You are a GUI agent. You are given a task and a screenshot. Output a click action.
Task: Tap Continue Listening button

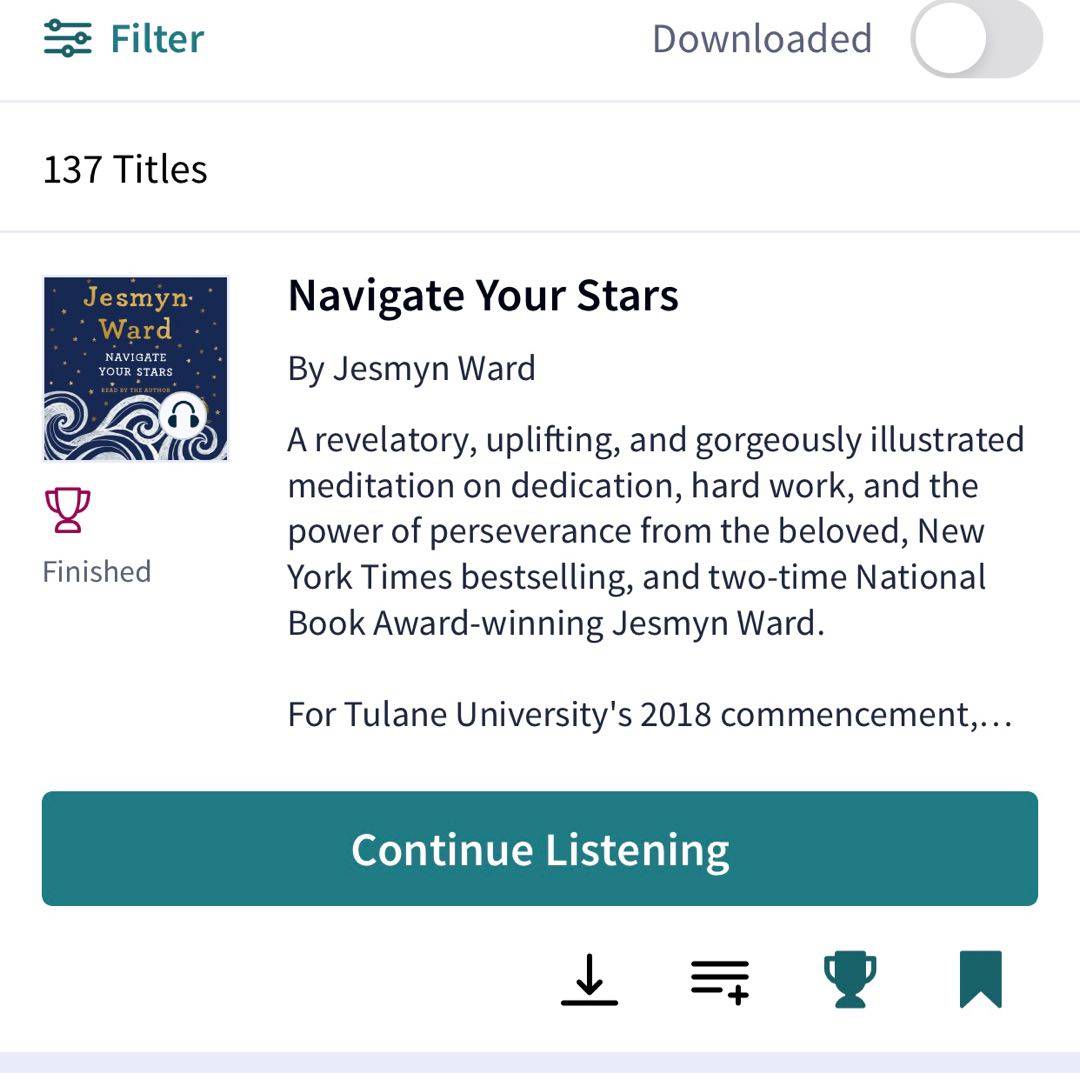(x=540, y=849)
